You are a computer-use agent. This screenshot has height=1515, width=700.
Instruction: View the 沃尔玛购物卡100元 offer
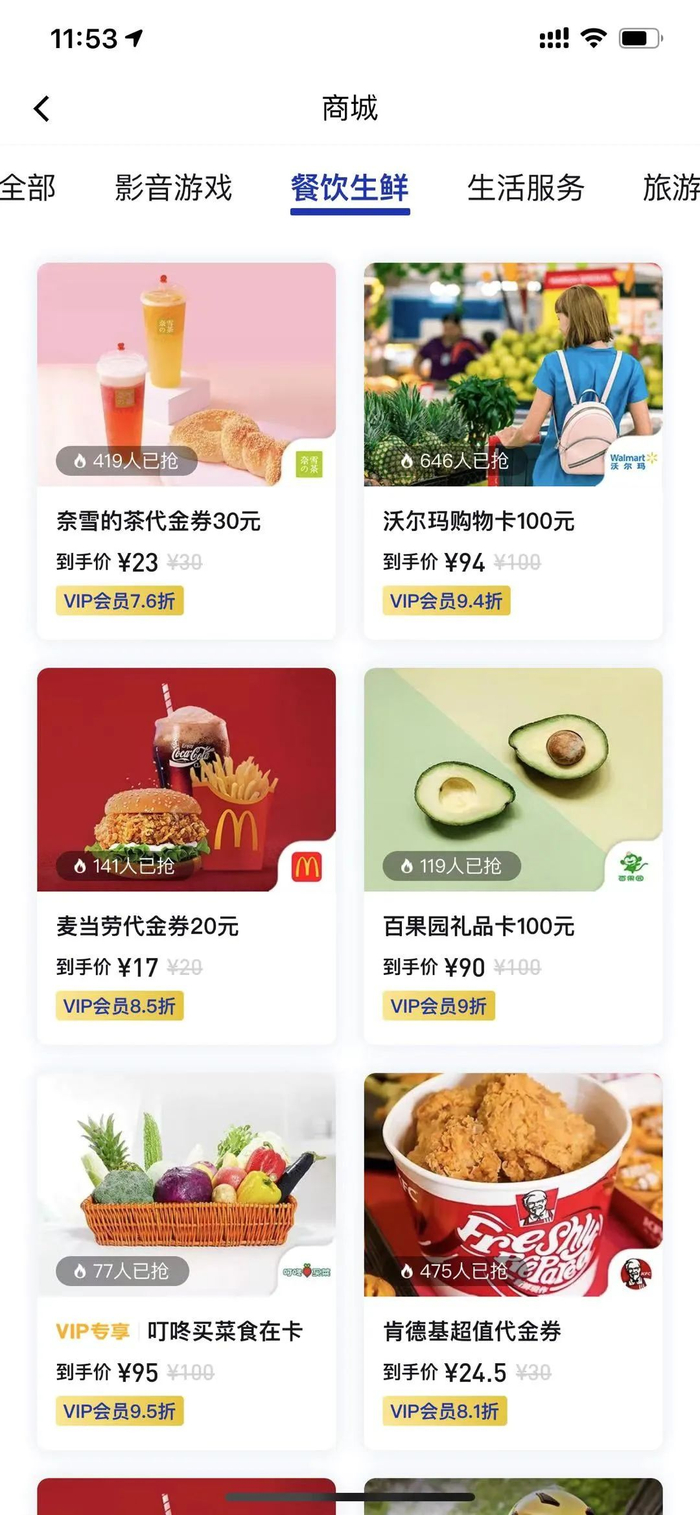(x=513, y=450)
